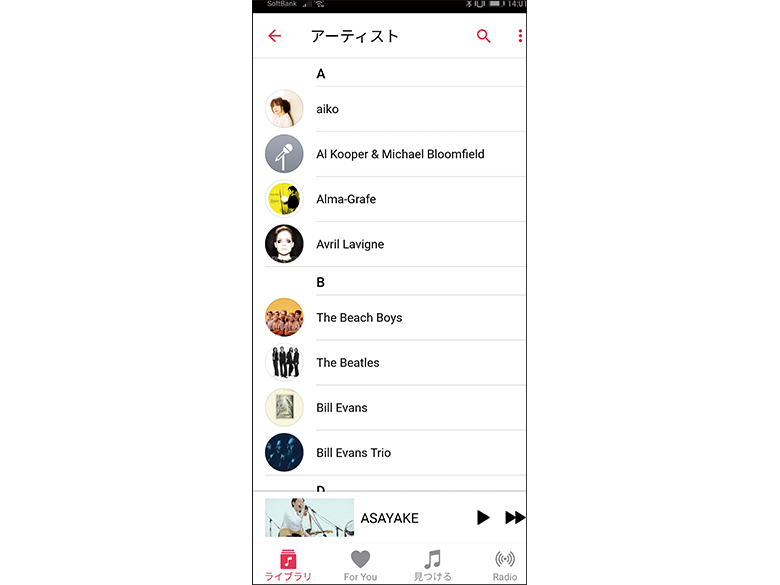The width and height of the screenshot is (780, 585).
Task: Open the Radio tab
Action: (505, 566)
